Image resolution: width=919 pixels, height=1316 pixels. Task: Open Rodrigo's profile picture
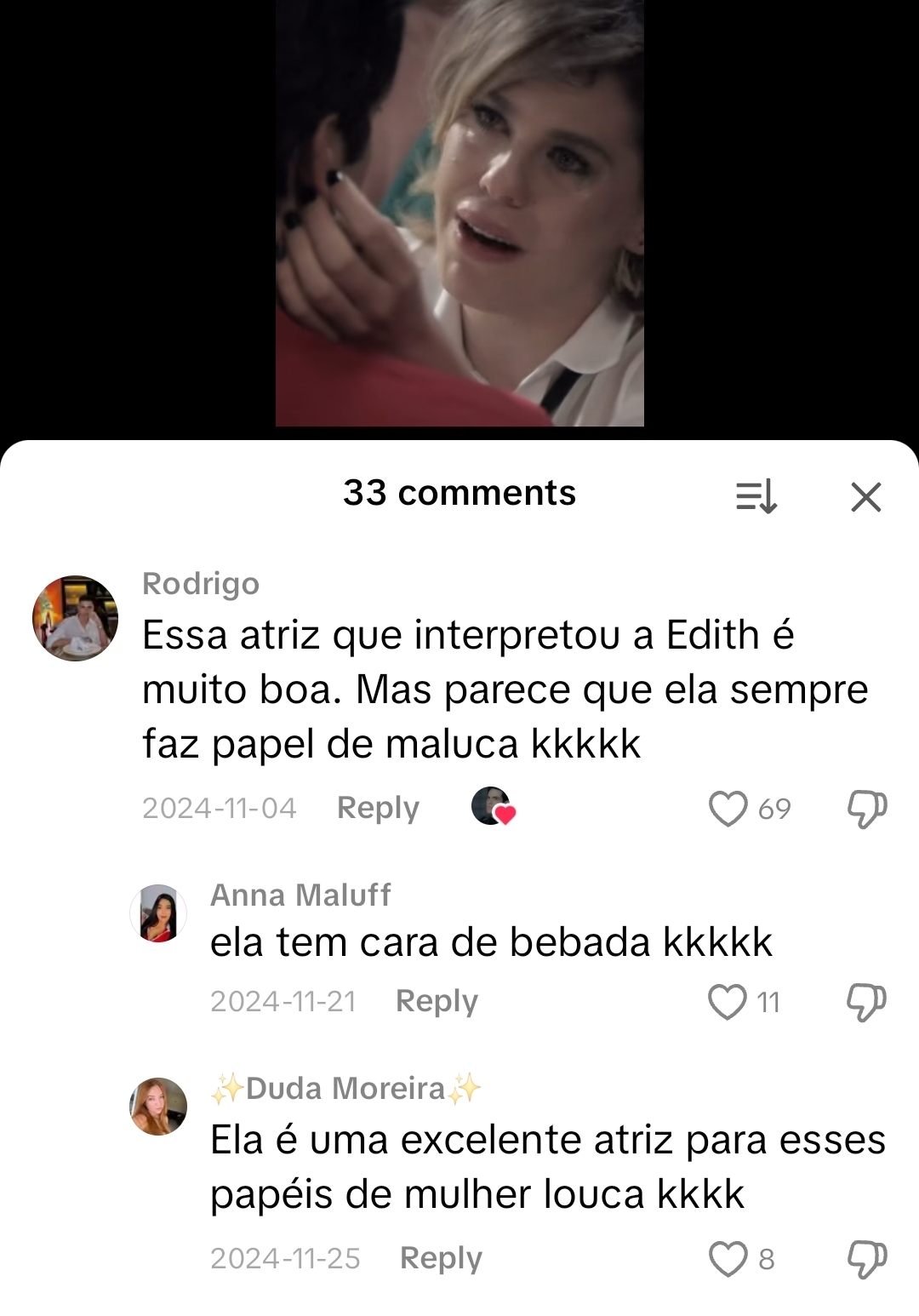click(75, 619)
